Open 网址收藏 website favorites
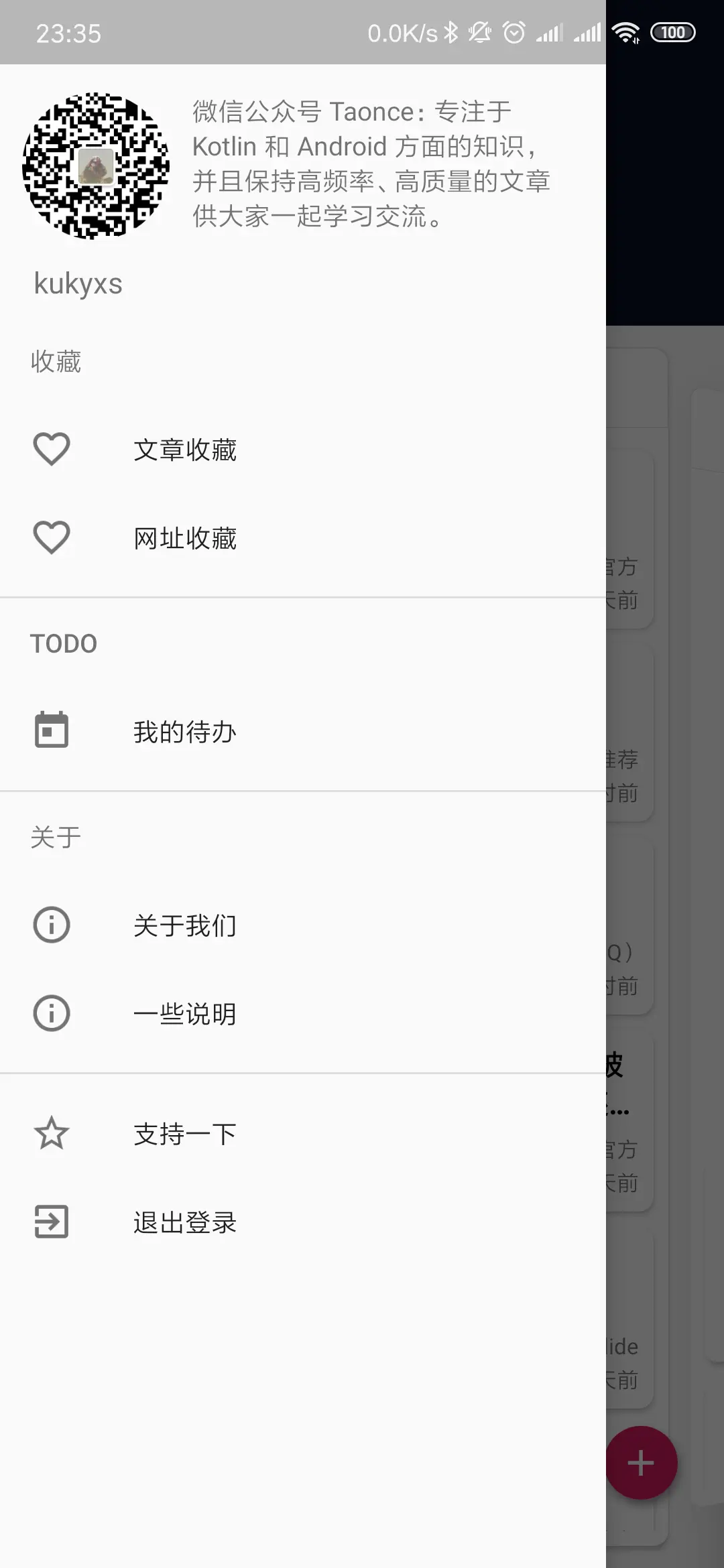Viewport: 724px width, 1568px height. click(x=185, y=538)
